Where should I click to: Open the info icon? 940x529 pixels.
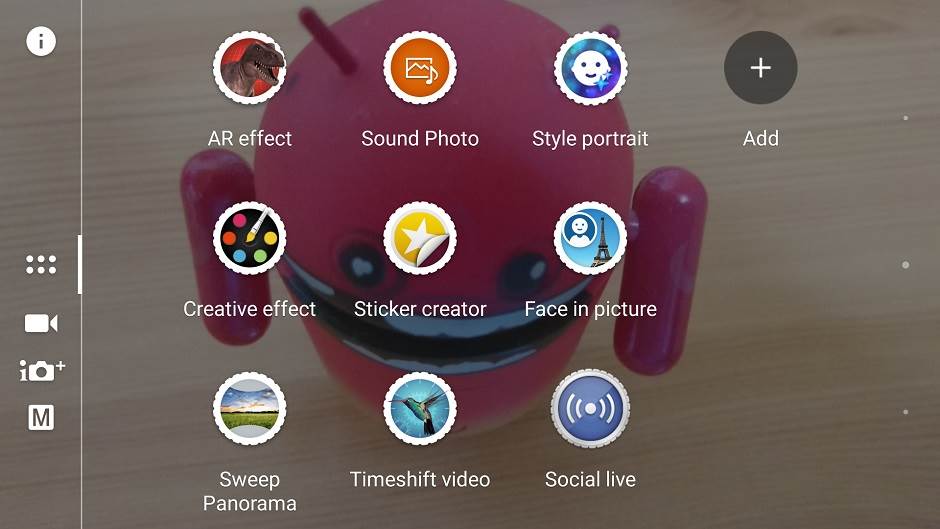41,42
